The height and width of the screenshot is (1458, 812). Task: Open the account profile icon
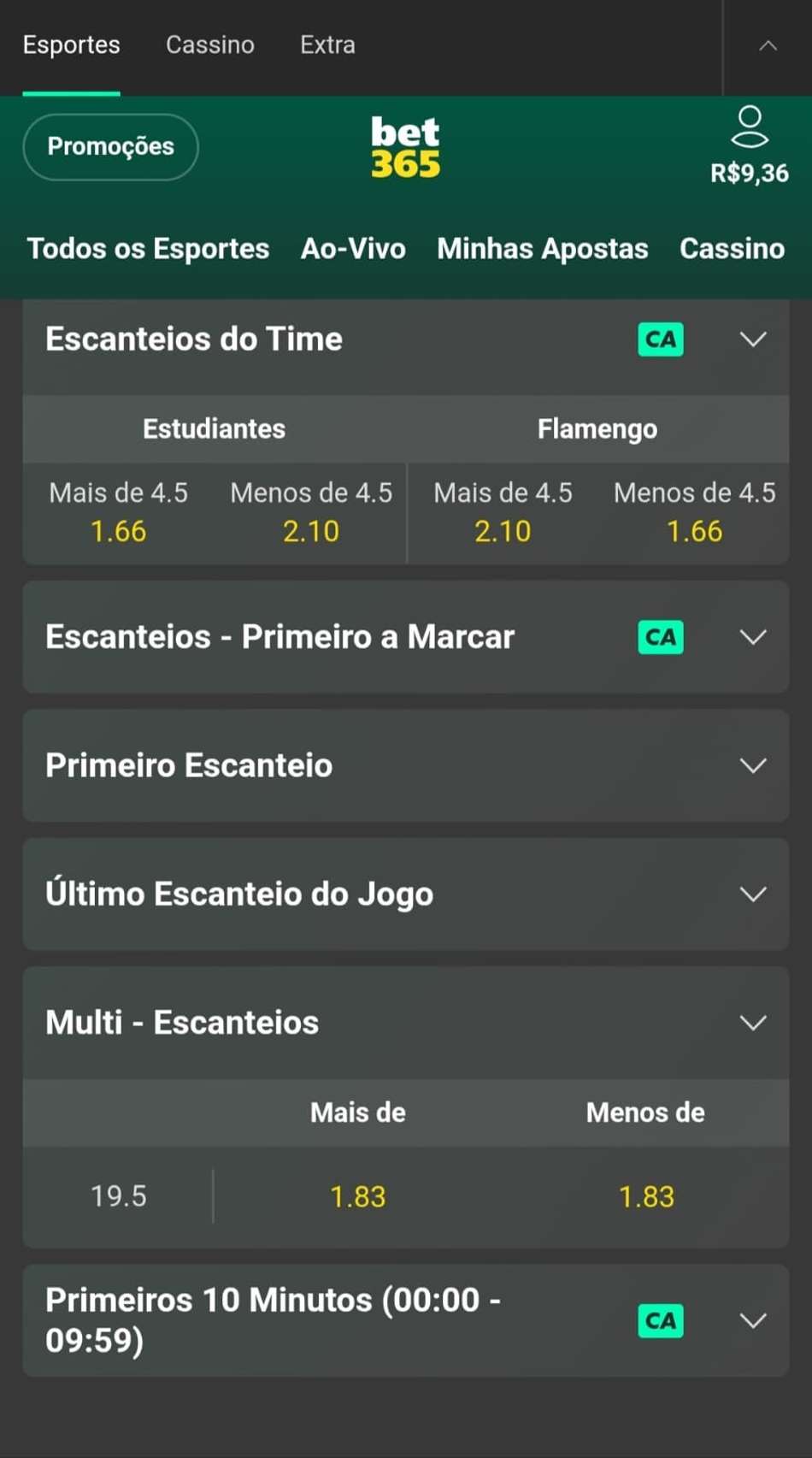point(750,127)
